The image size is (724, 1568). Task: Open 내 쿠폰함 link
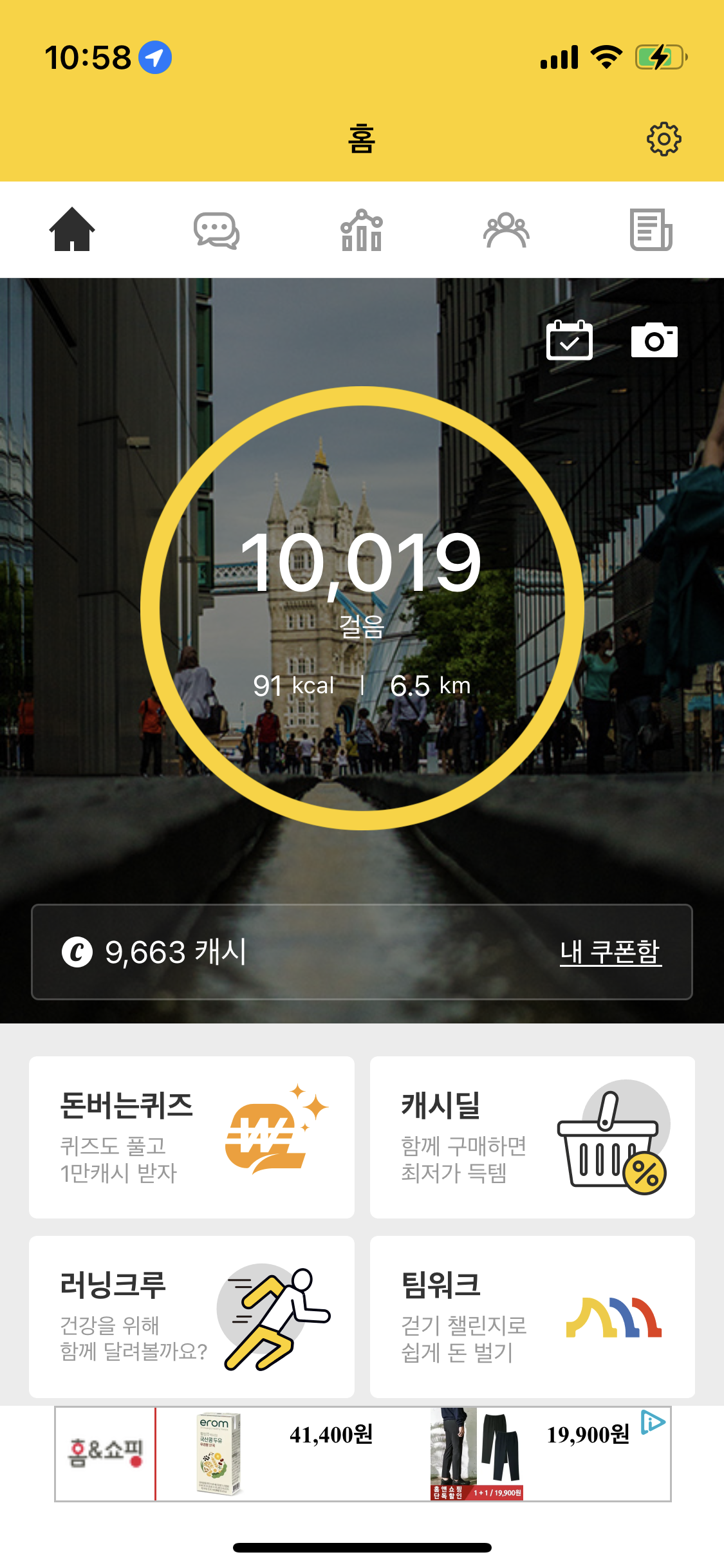(x=610, y=952)
